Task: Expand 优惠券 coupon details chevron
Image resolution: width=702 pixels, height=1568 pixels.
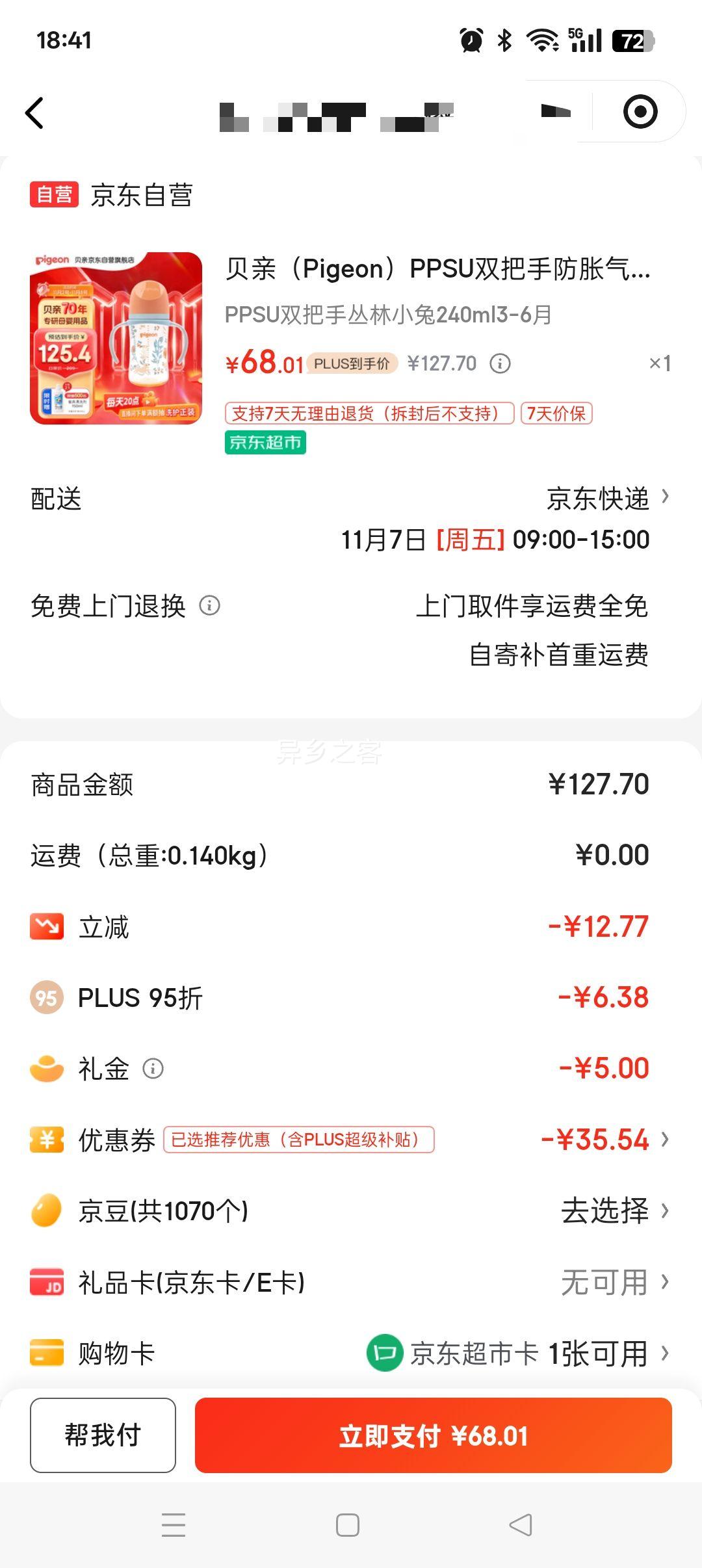Action: pos(664,1139)
